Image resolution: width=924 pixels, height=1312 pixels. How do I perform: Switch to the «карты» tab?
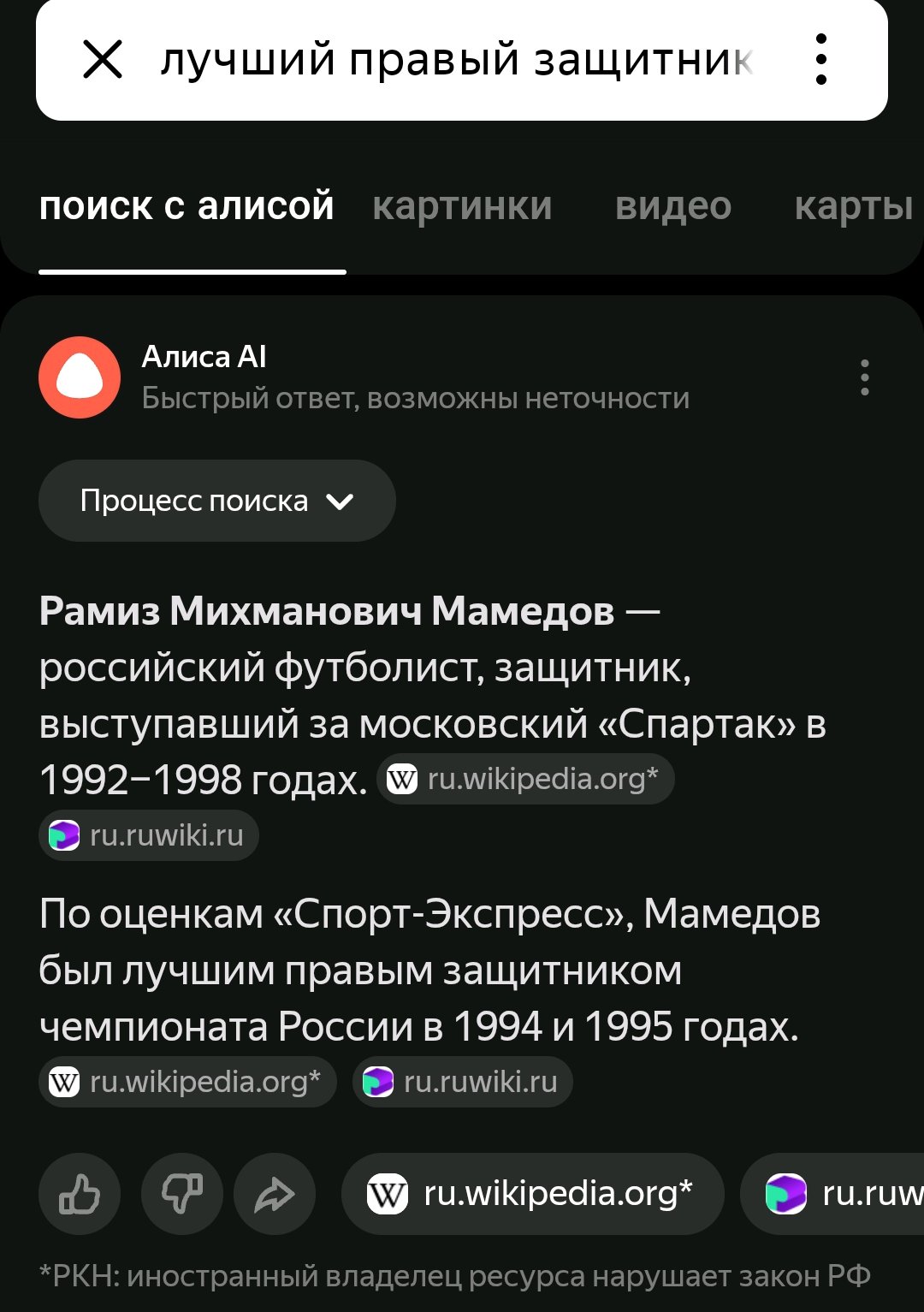pos(854,206)
